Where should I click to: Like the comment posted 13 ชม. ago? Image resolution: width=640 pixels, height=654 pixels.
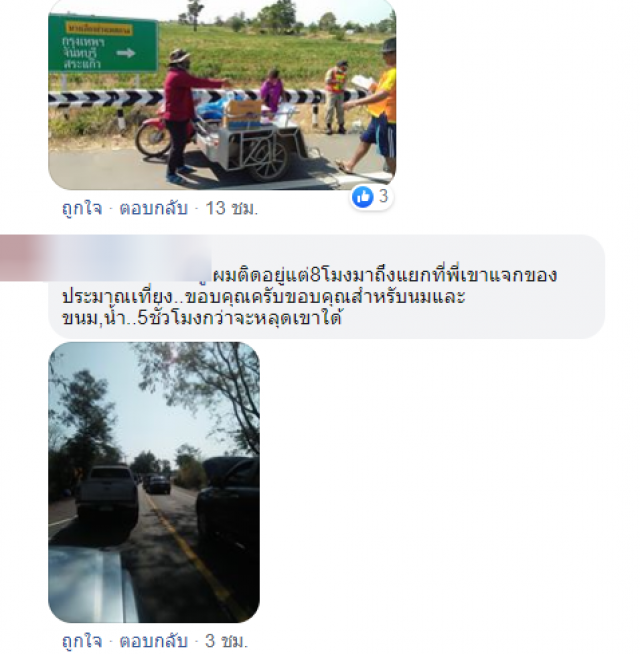coord(82,209)
